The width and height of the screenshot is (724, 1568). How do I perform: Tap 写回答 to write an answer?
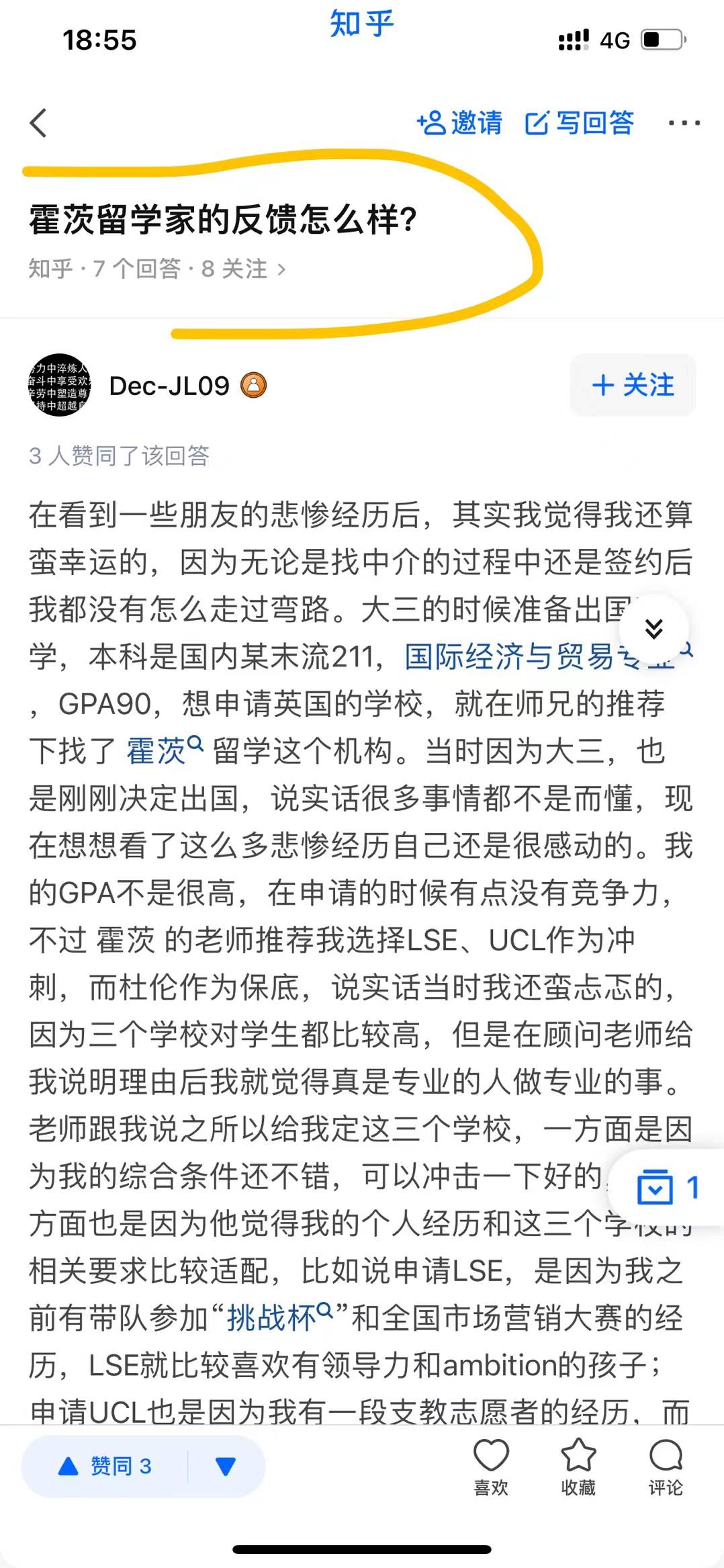[579, 123]
